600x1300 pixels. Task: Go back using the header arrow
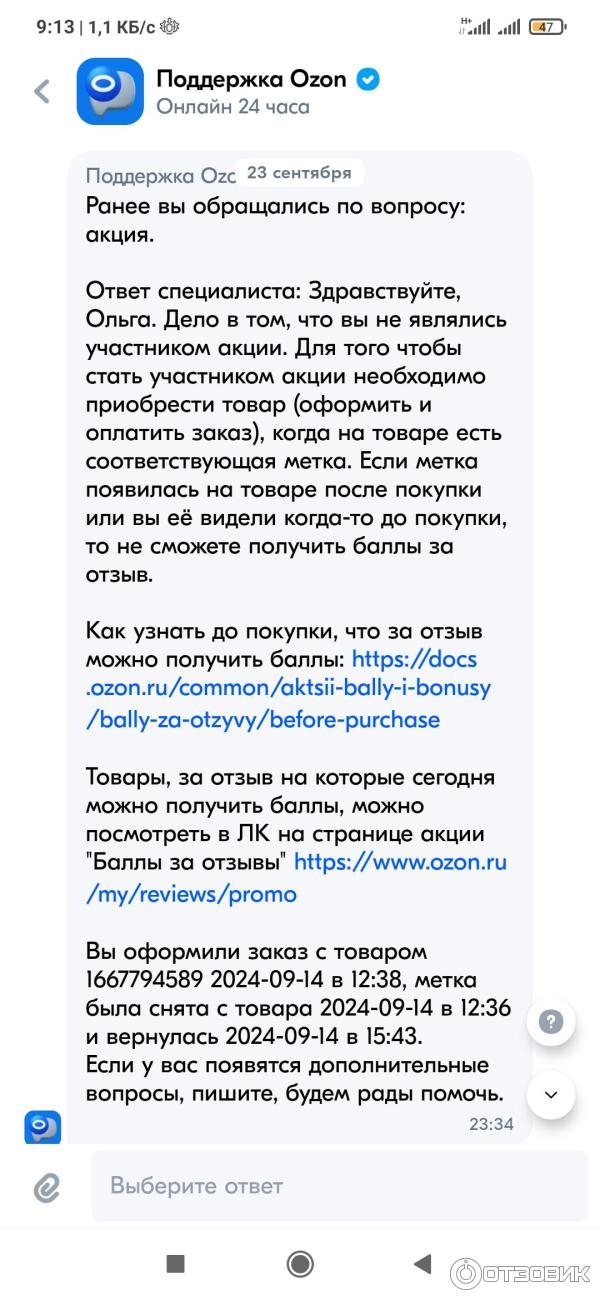(42, 92)
